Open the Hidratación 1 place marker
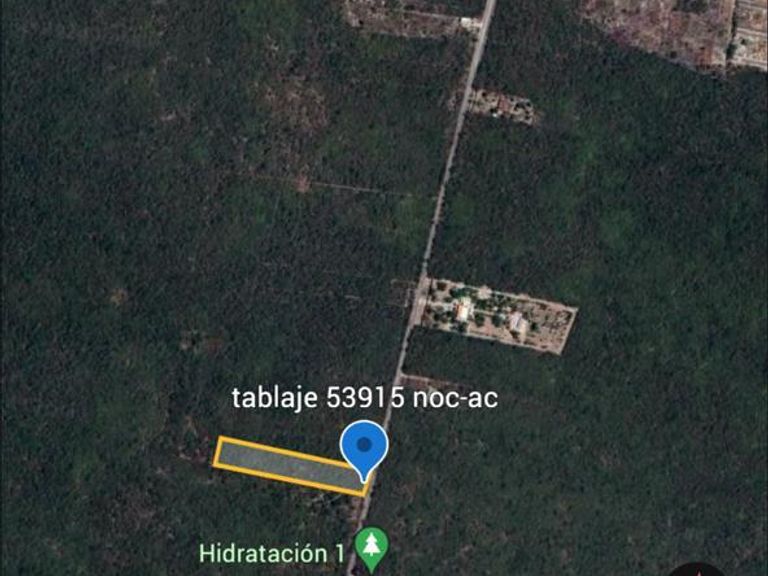The height and width of the screenshot is (576, 768). click(372, 547)
